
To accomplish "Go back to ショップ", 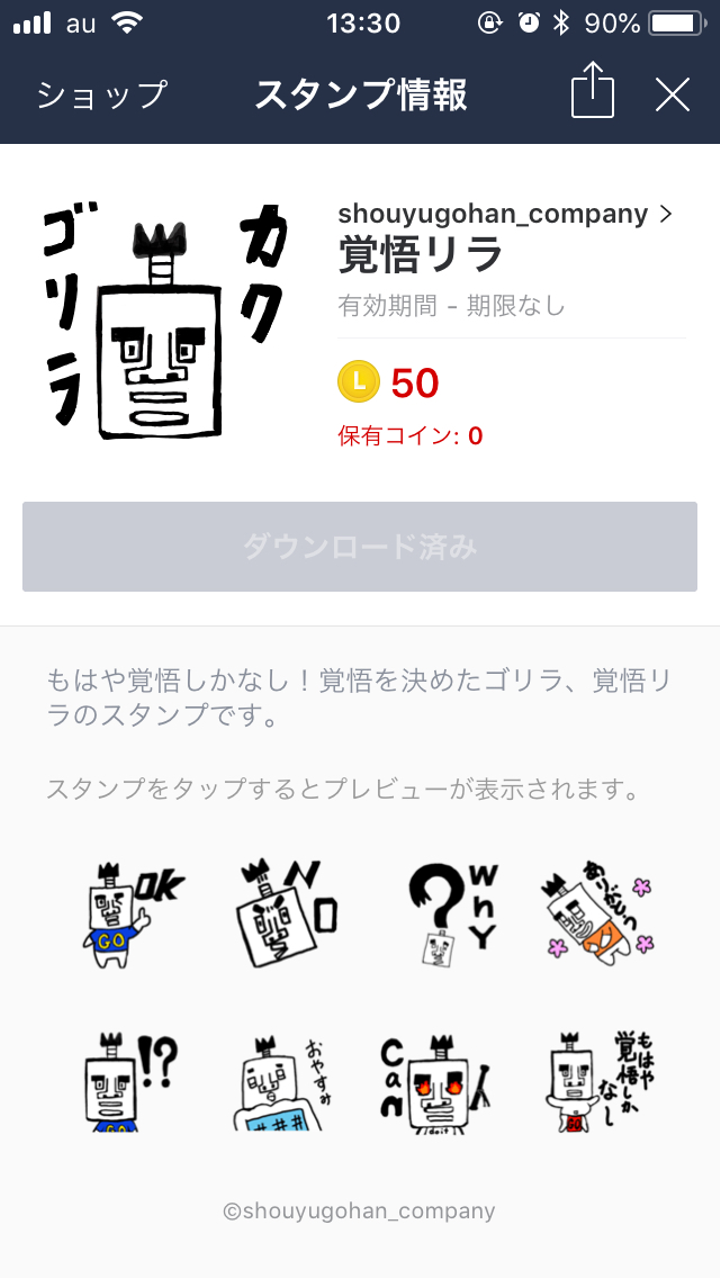I will click(101, 96).
